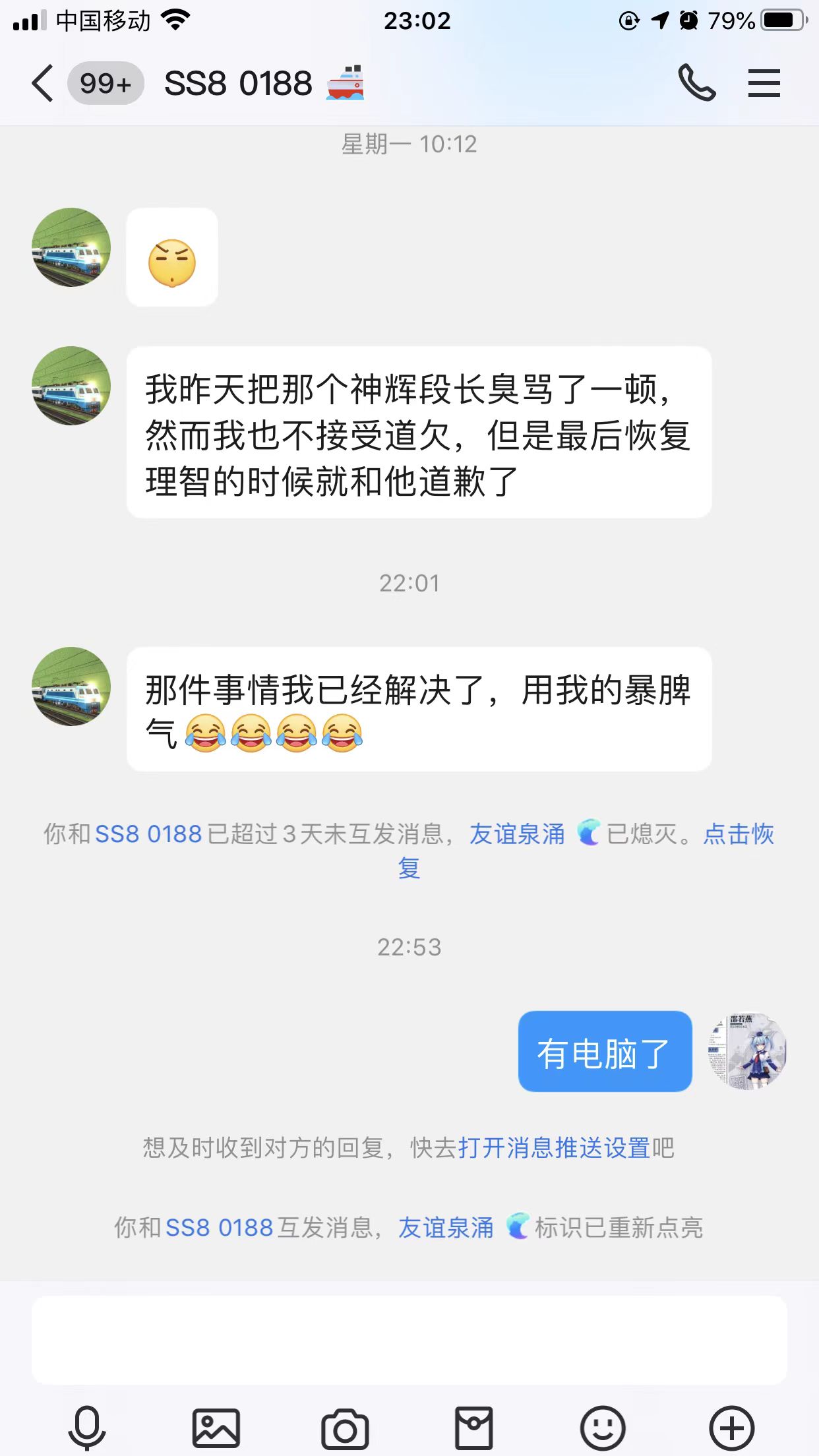Open the 打开消息推送设置 link
This screenshot has height=1456, width=819.
[554, 1148]
